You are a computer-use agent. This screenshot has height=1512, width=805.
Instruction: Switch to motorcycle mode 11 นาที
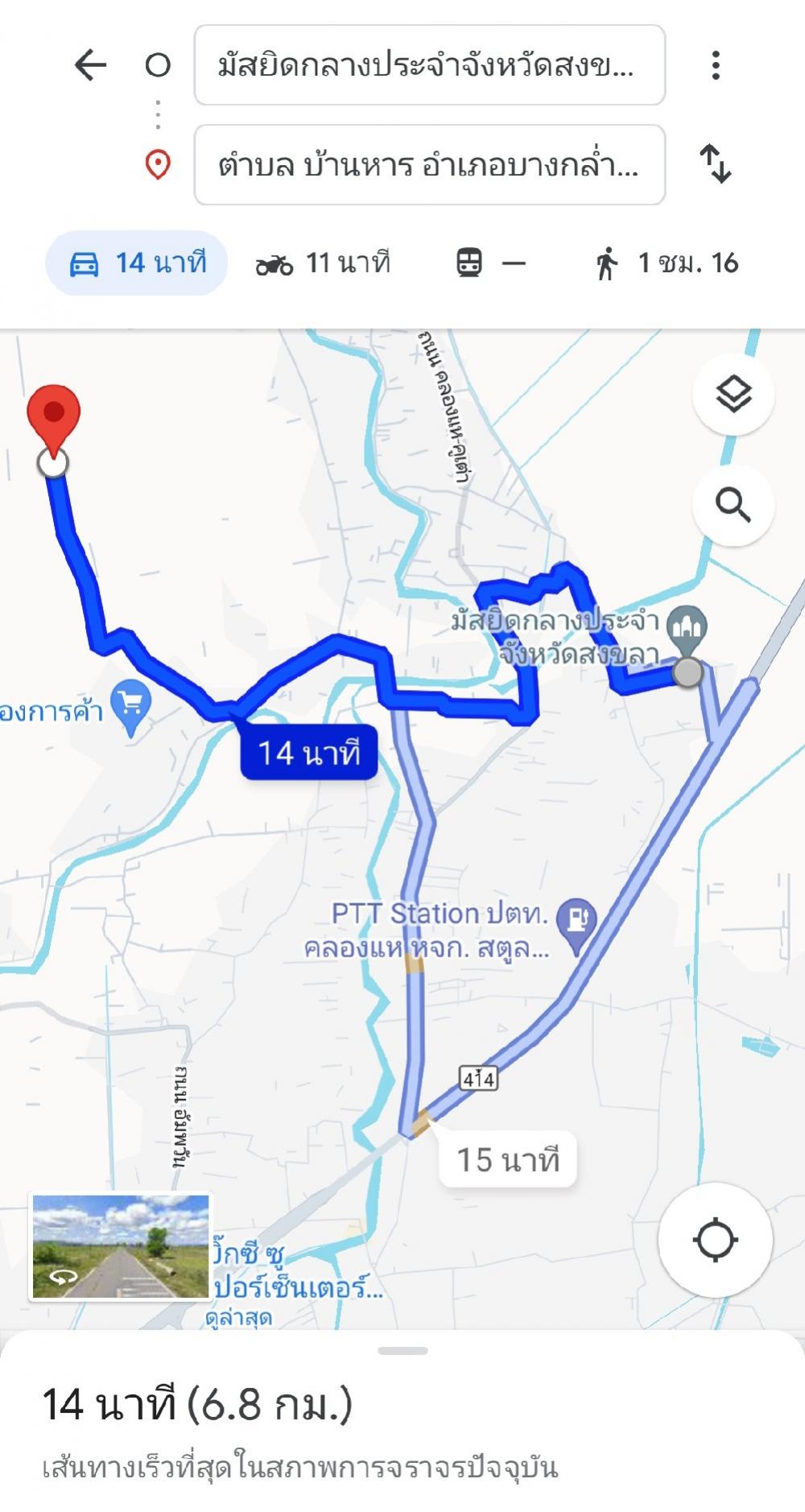[323, 263]
